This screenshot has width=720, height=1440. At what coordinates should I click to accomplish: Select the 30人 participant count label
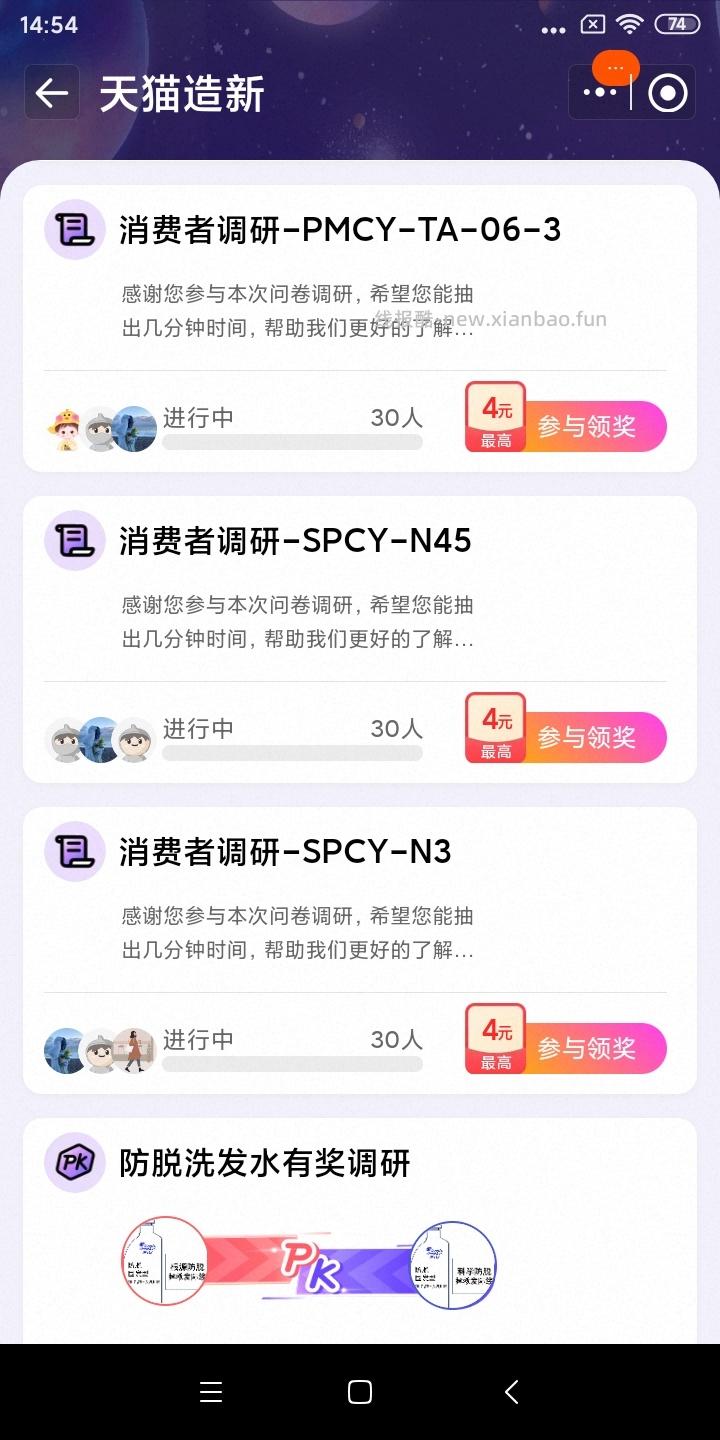395,418
